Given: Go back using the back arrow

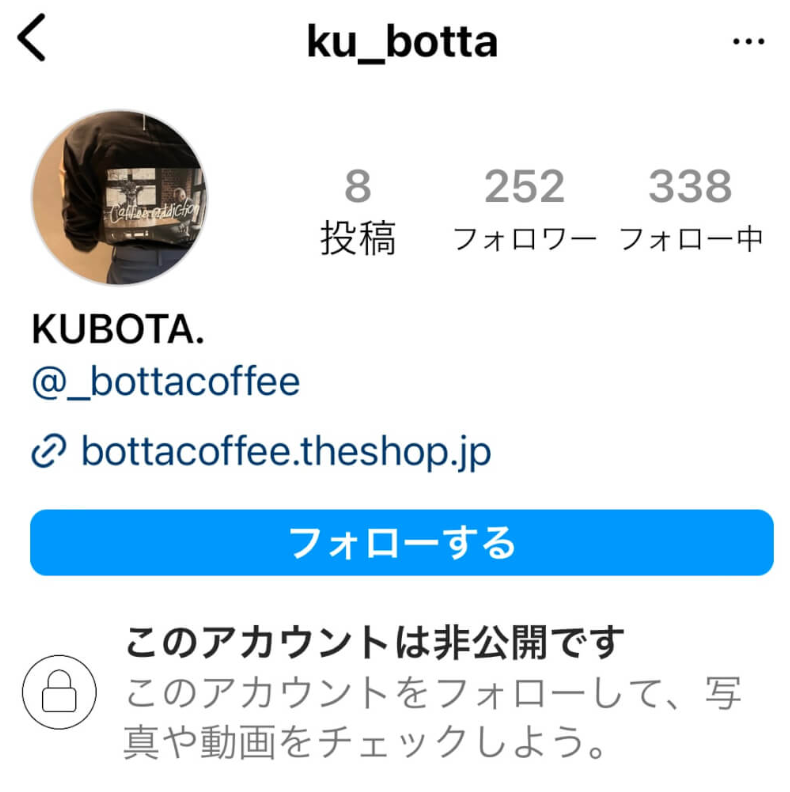Looking at the screenshot, I should pos(32,40).
